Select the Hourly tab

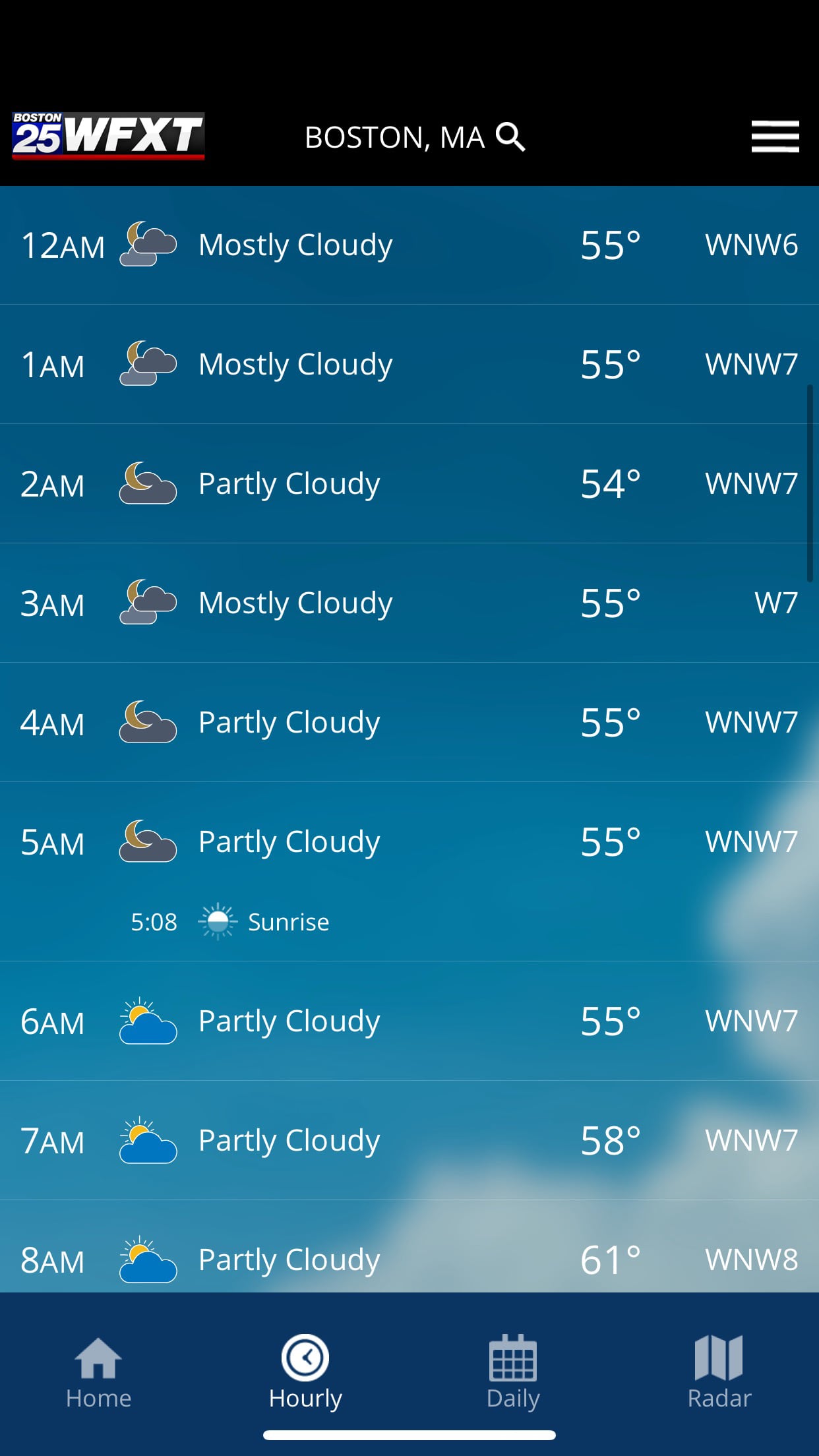coord(305,1373)
